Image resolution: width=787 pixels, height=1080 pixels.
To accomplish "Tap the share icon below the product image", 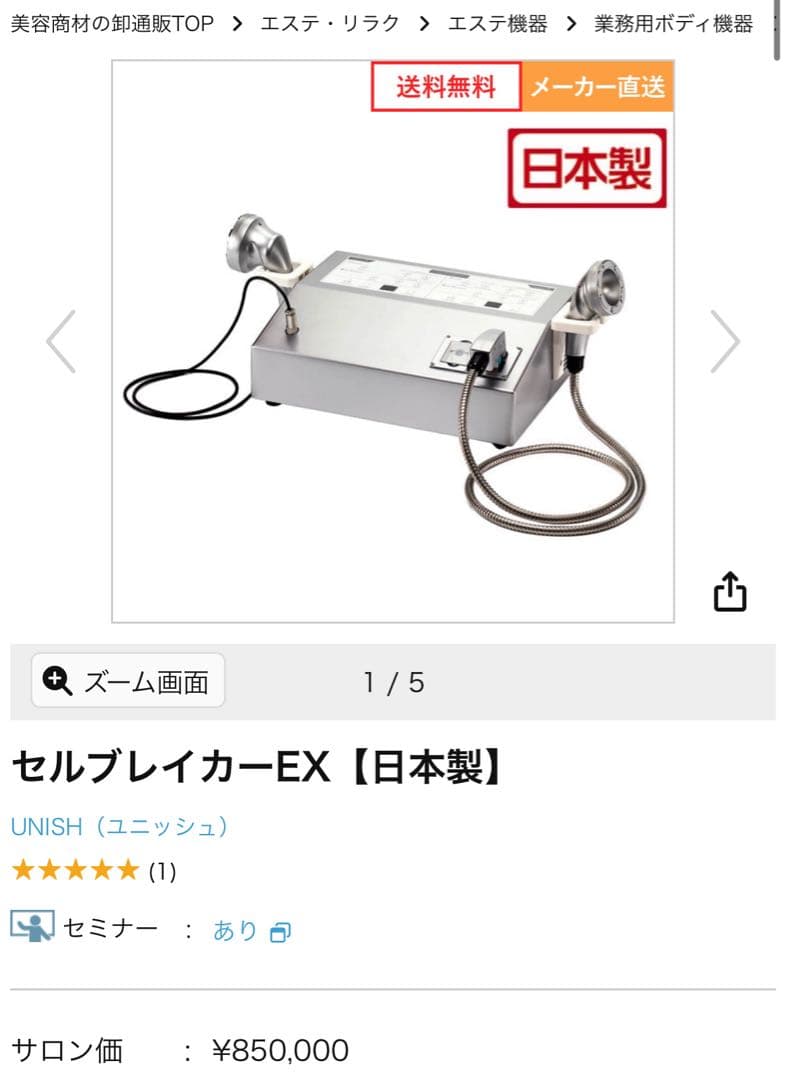I will [731, 591].
